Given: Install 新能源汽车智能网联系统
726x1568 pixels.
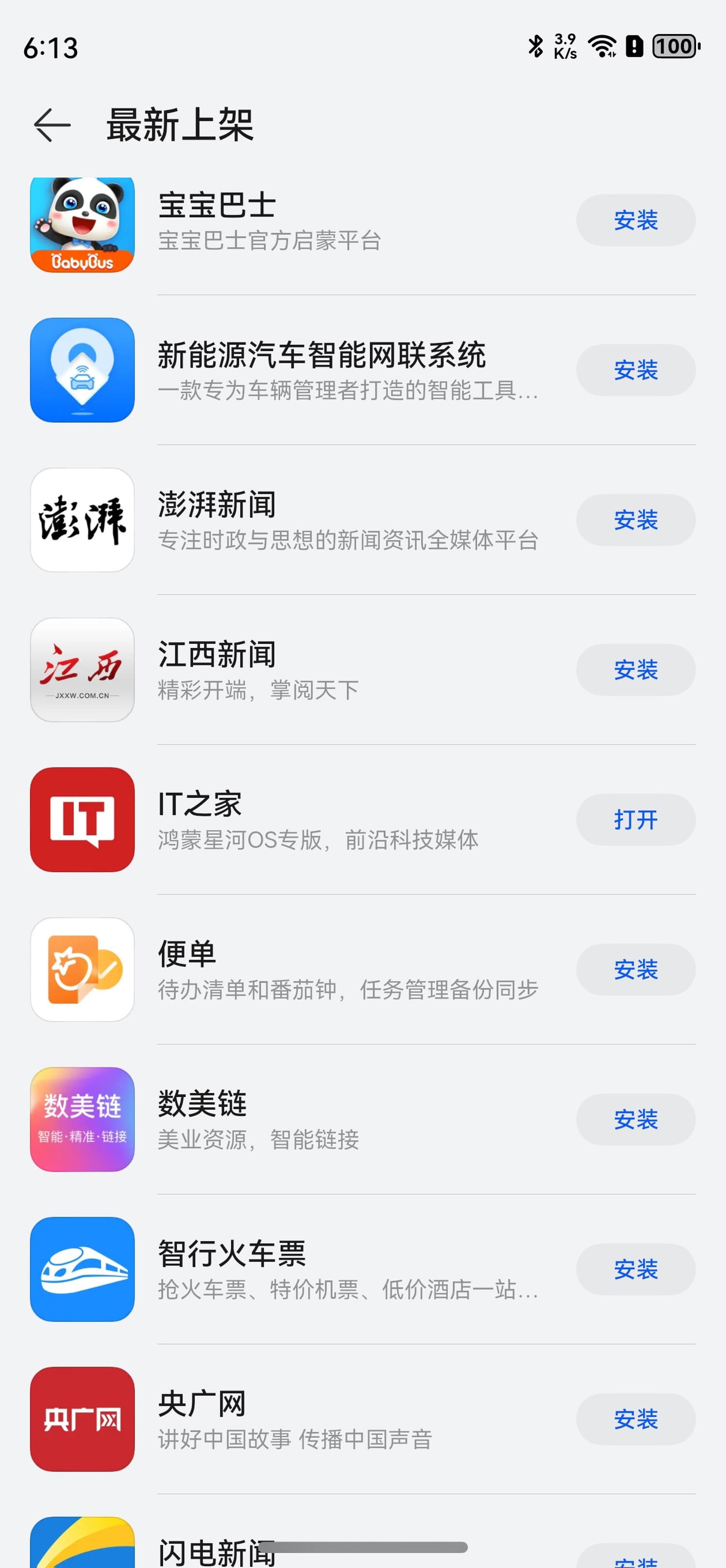Looking at the screenshot, I should click(635, 370).
